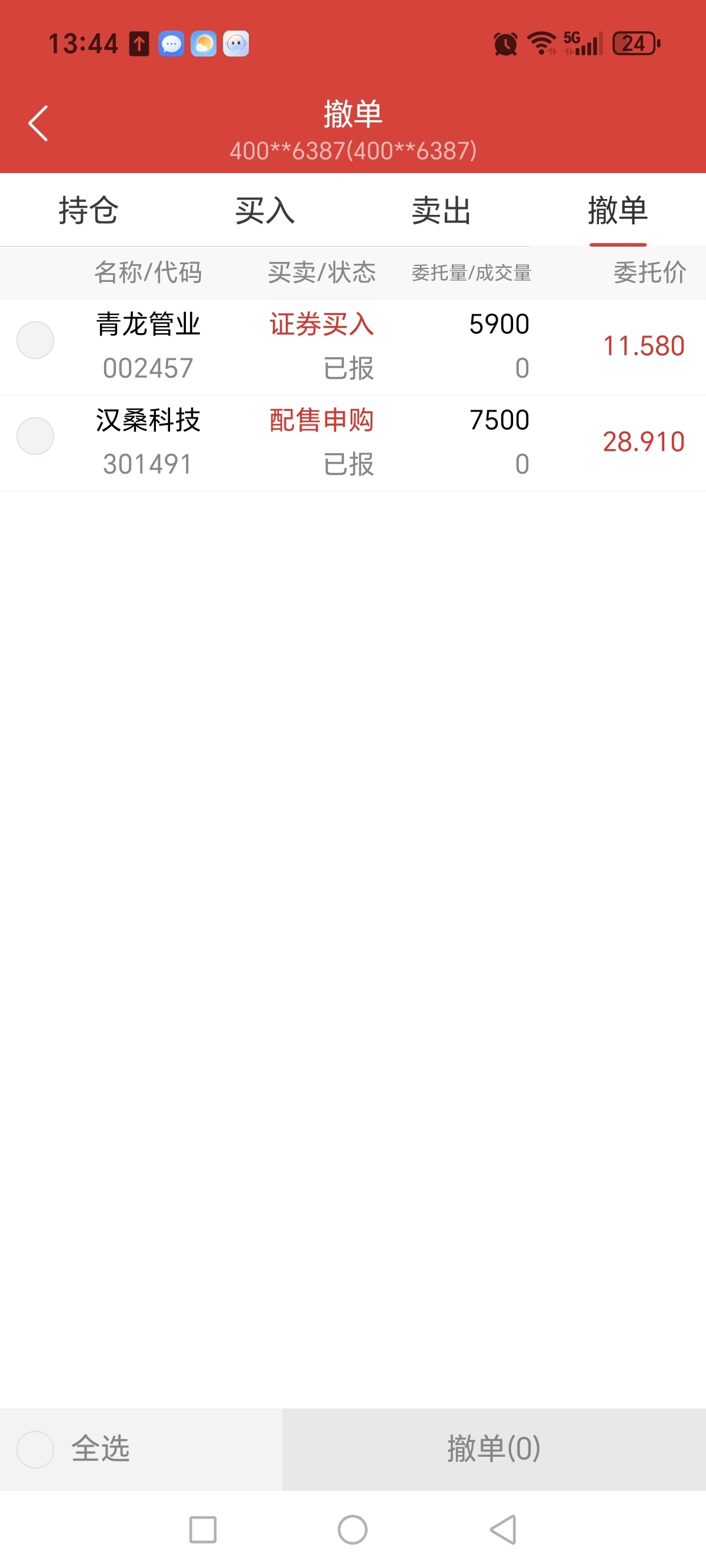Go to the system home screen
This screenshot has height=1568, width=706.
pos(352,1529)
